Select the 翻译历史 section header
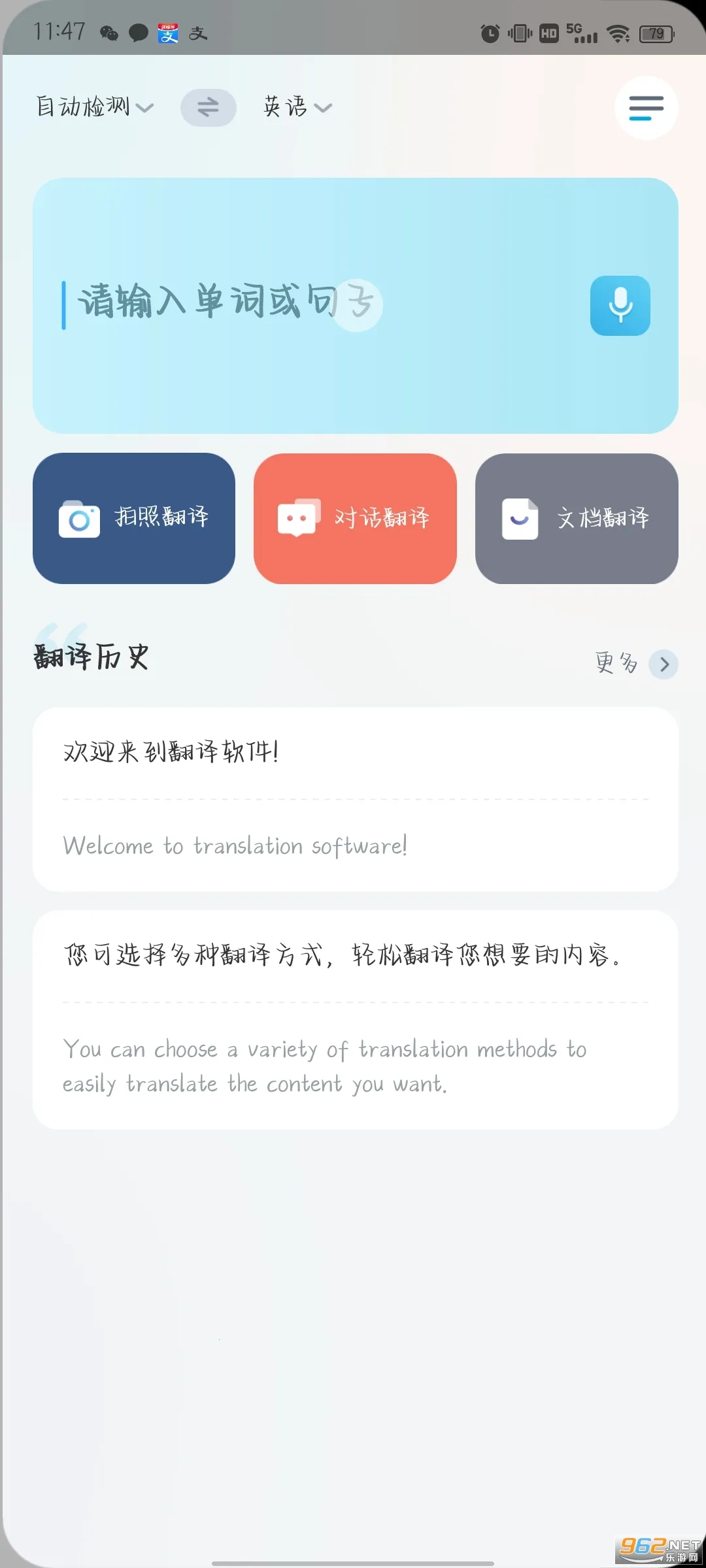Screen dimensions: 706x1568 tap(91, 657)
